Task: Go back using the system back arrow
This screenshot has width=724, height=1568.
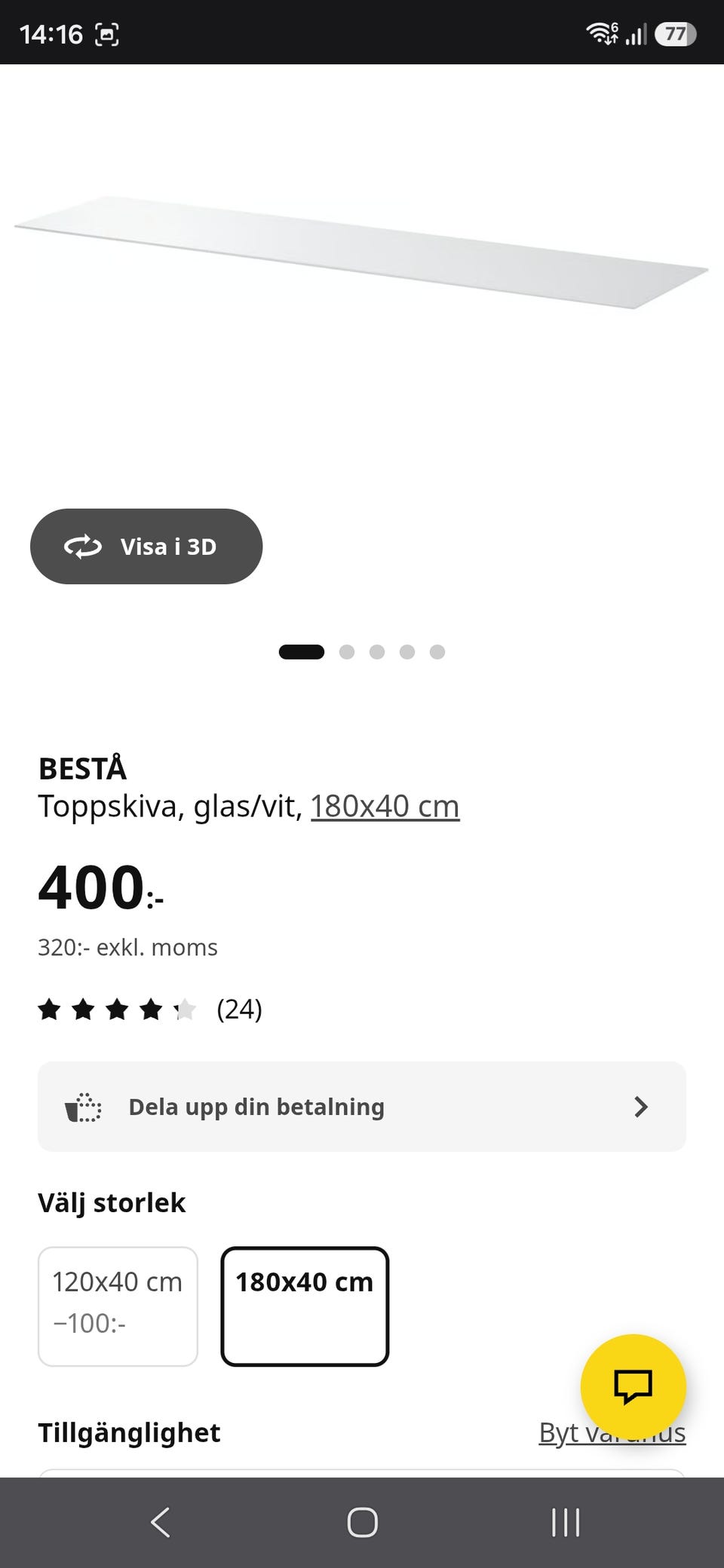Action: coord(160,1522)
